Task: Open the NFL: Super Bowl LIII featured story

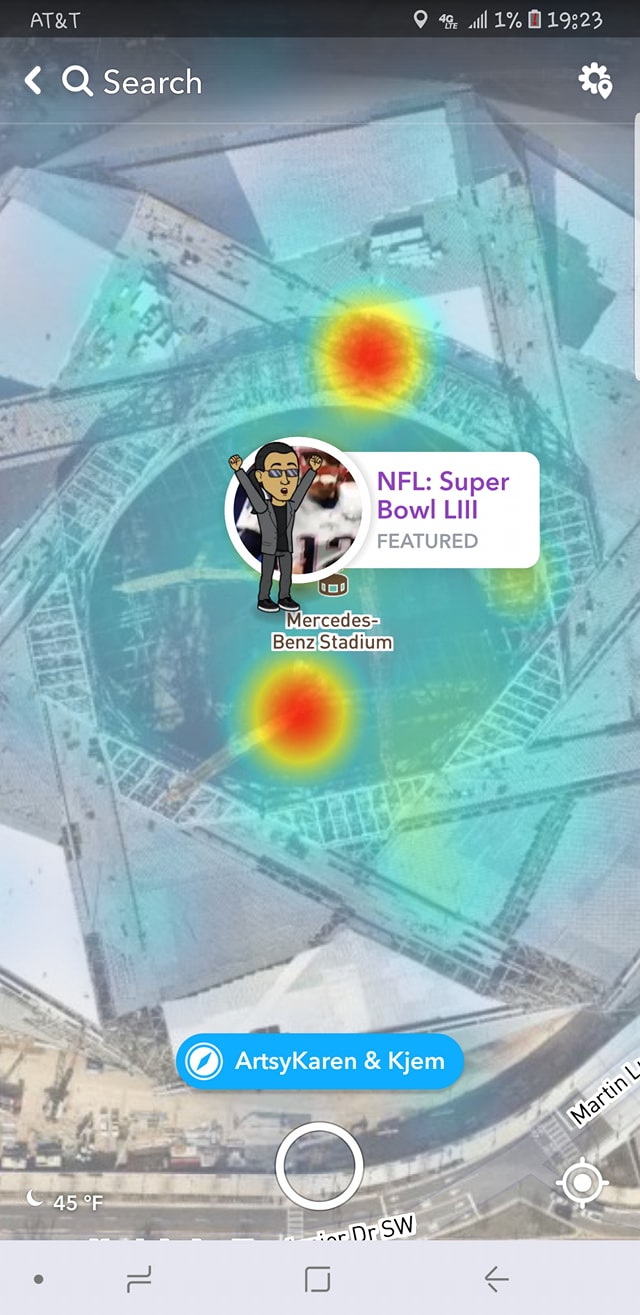Action: point(440,509)
